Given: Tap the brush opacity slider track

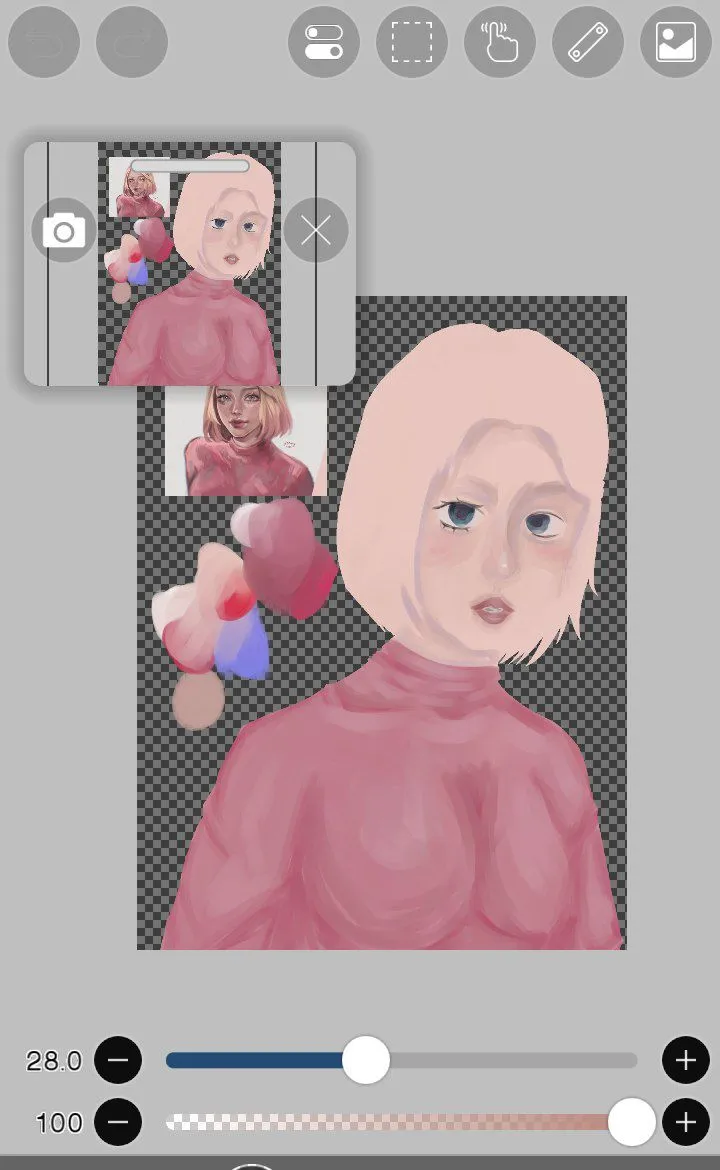Looking at the screenshot, I should pyautogui.click(x=401, y=1122).
